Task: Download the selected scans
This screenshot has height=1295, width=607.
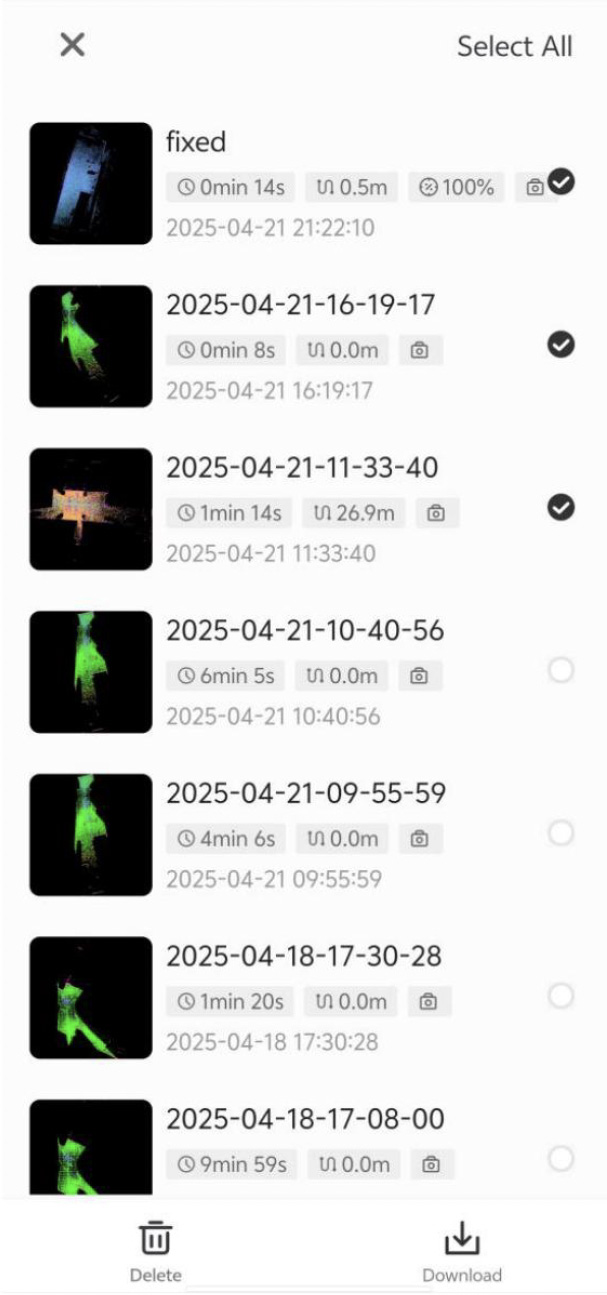Action: coord(461,1250)
